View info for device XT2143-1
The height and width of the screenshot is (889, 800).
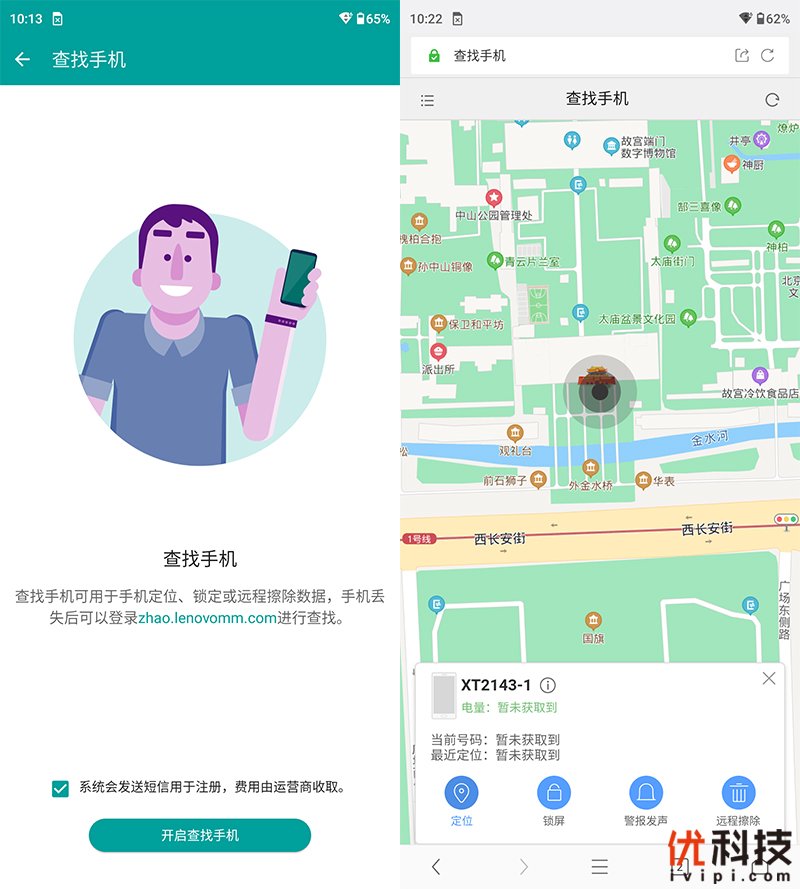547,685
